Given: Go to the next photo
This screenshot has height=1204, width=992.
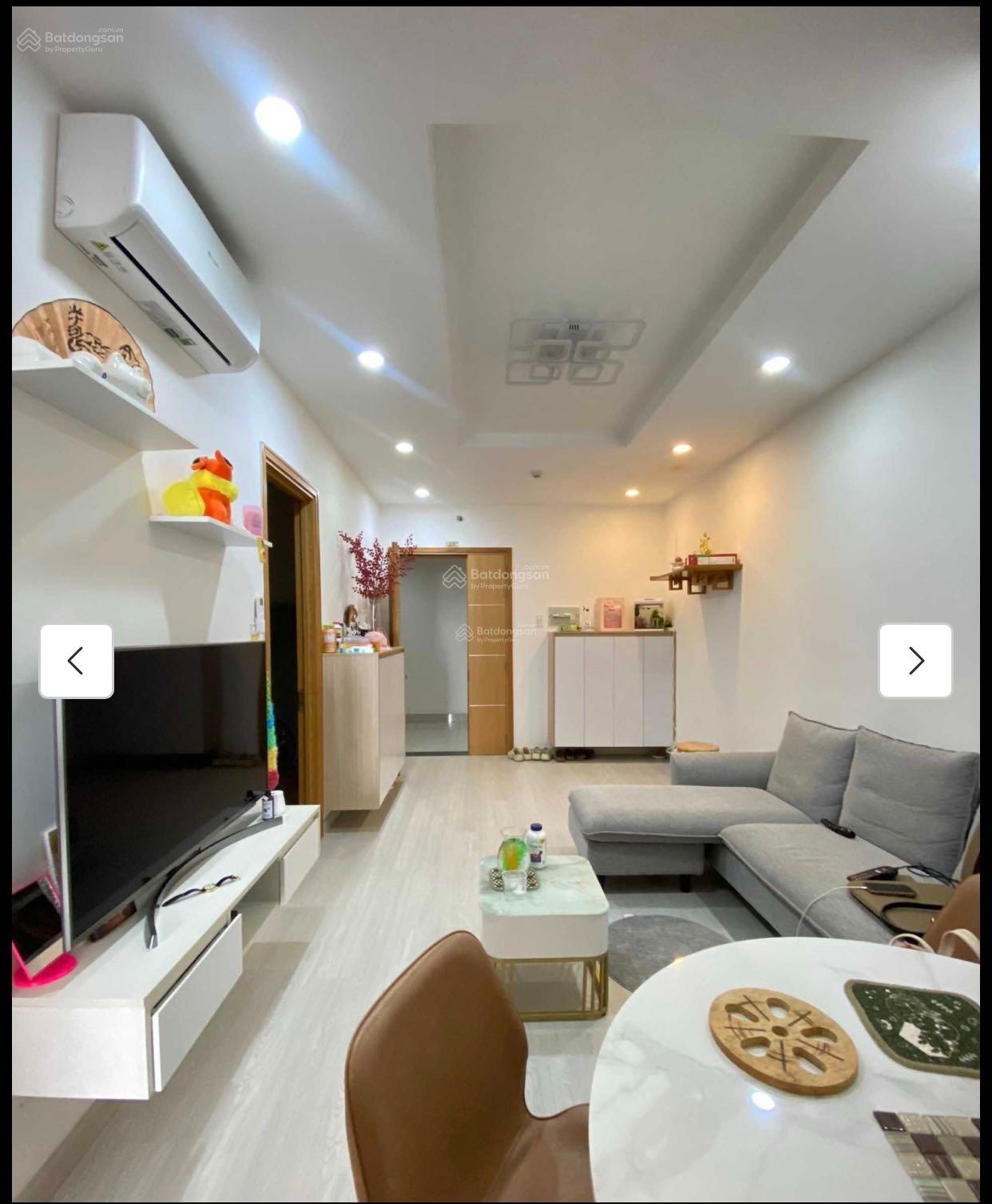Looking at the screenshot, I should click(915, 661).
